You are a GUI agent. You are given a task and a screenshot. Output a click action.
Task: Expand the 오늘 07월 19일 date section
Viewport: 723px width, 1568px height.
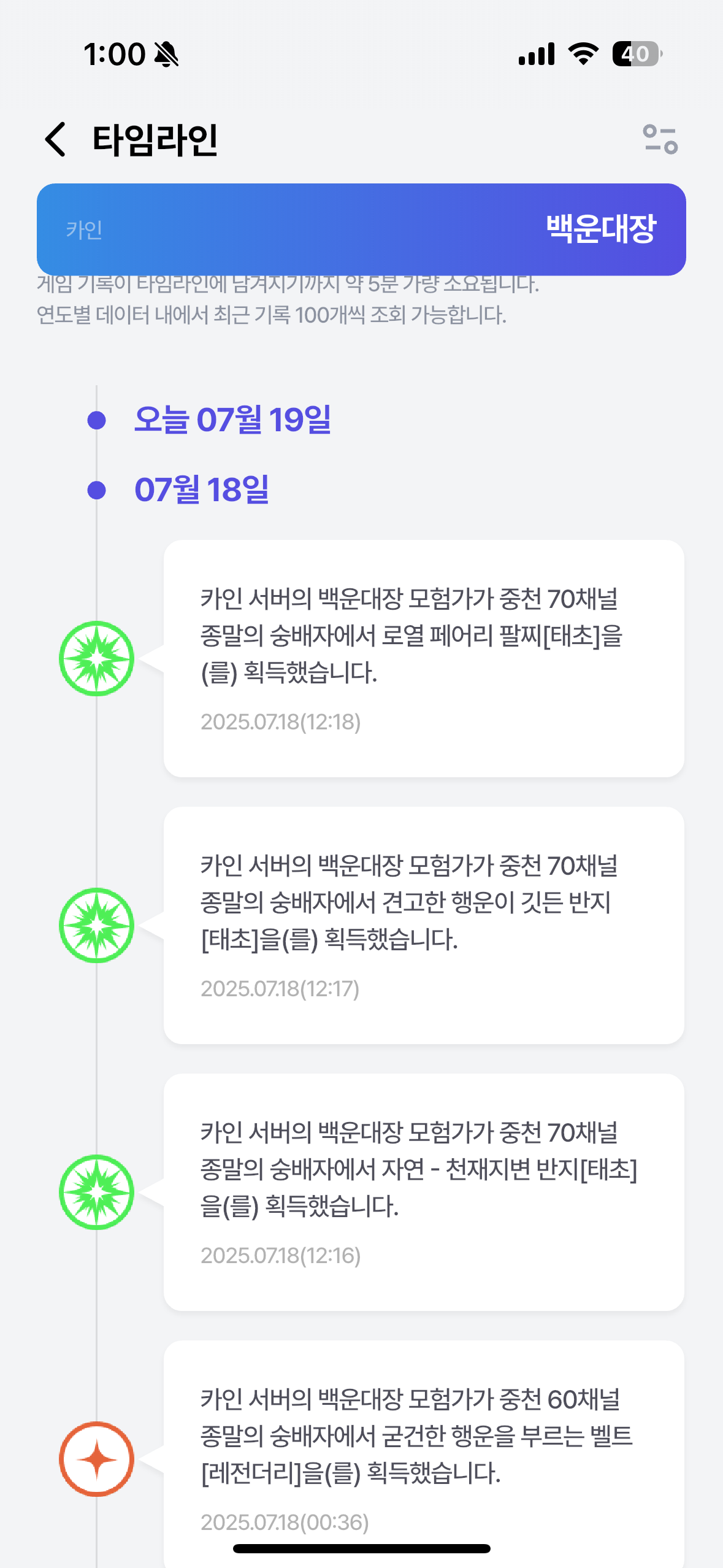pyautogui.click(x=232, y=420)
